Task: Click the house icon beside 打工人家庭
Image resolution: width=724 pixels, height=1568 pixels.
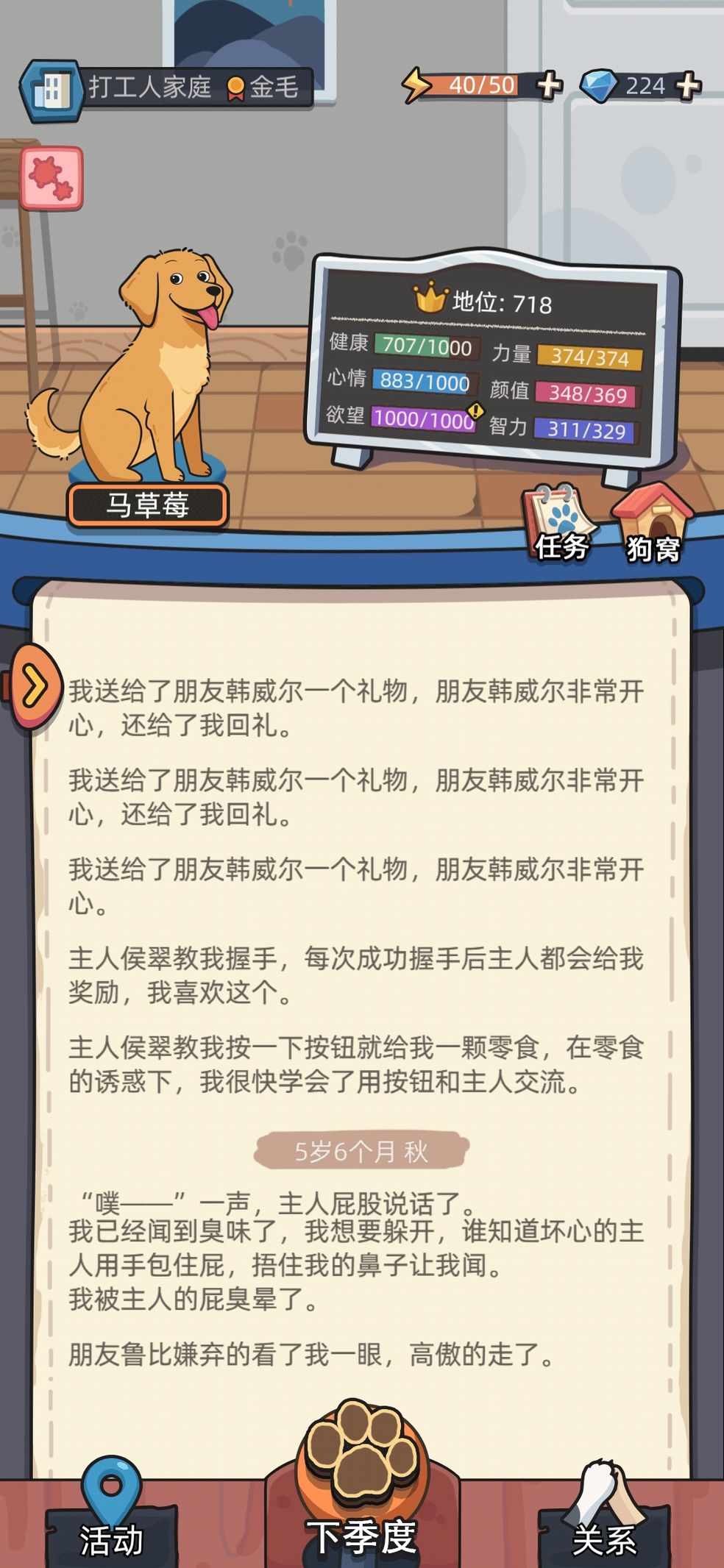Action: coord(51,88)
